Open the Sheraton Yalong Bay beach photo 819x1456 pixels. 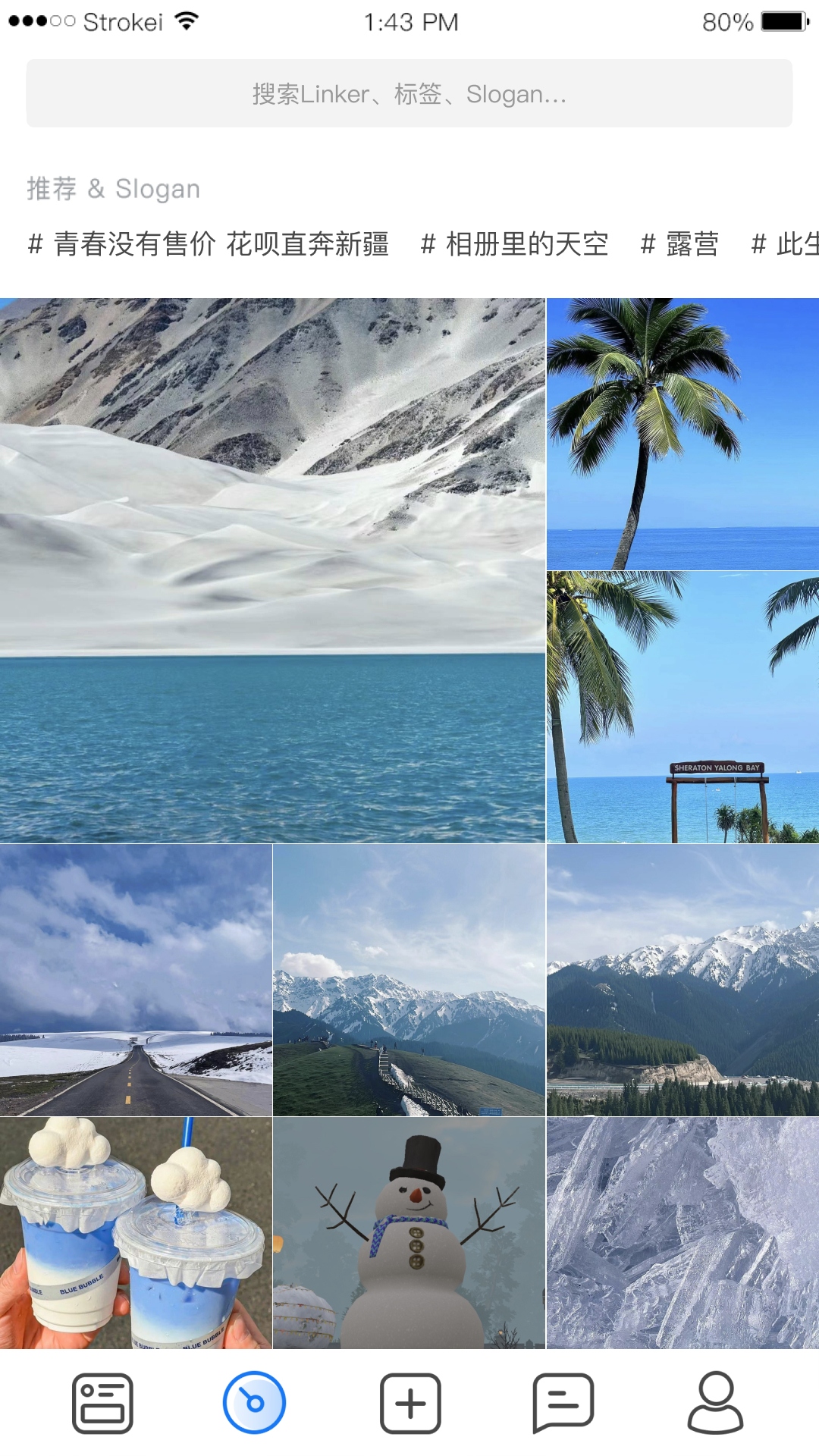pos(682,707)
